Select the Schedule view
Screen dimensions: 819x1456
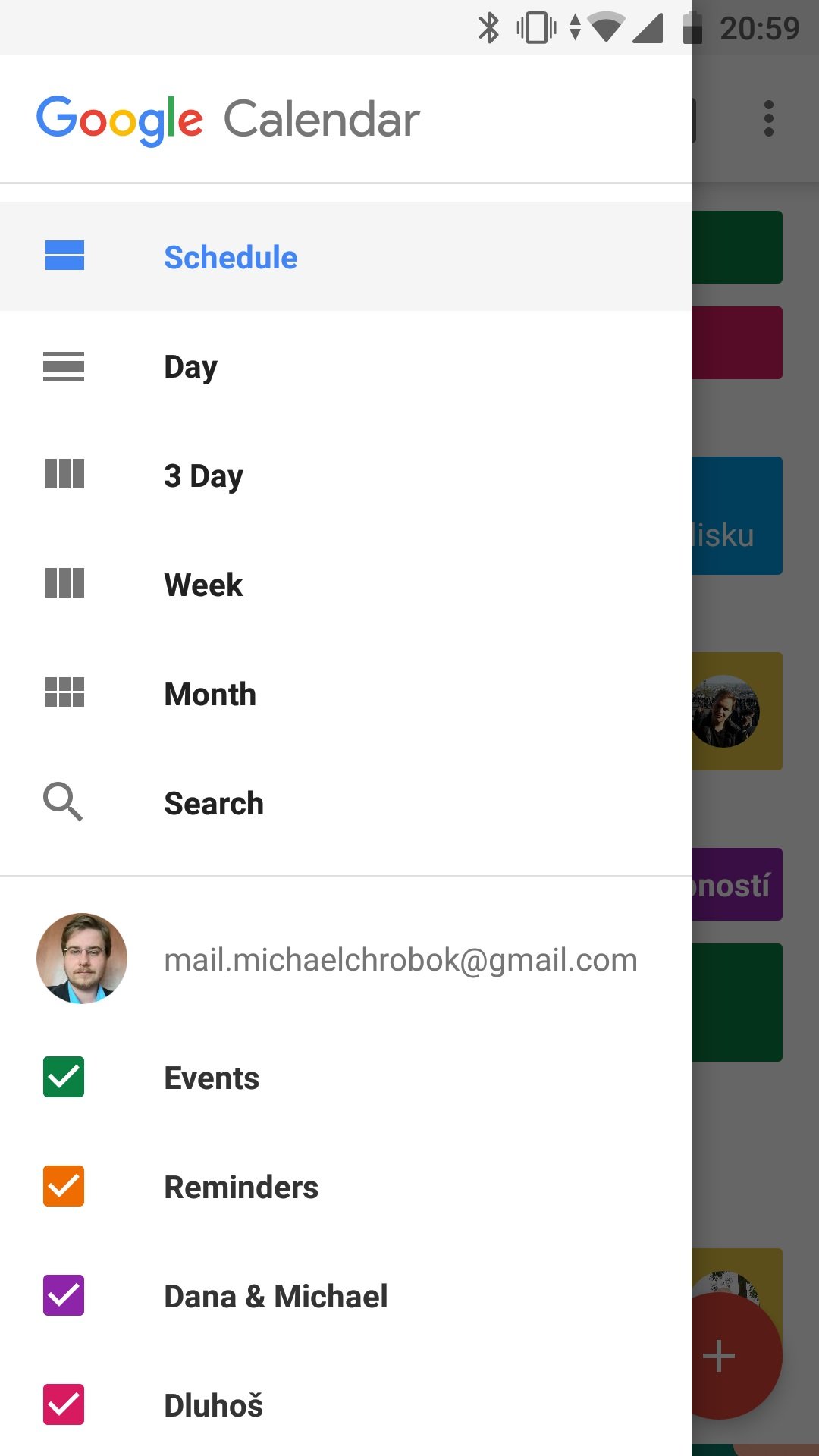point(346,256)
